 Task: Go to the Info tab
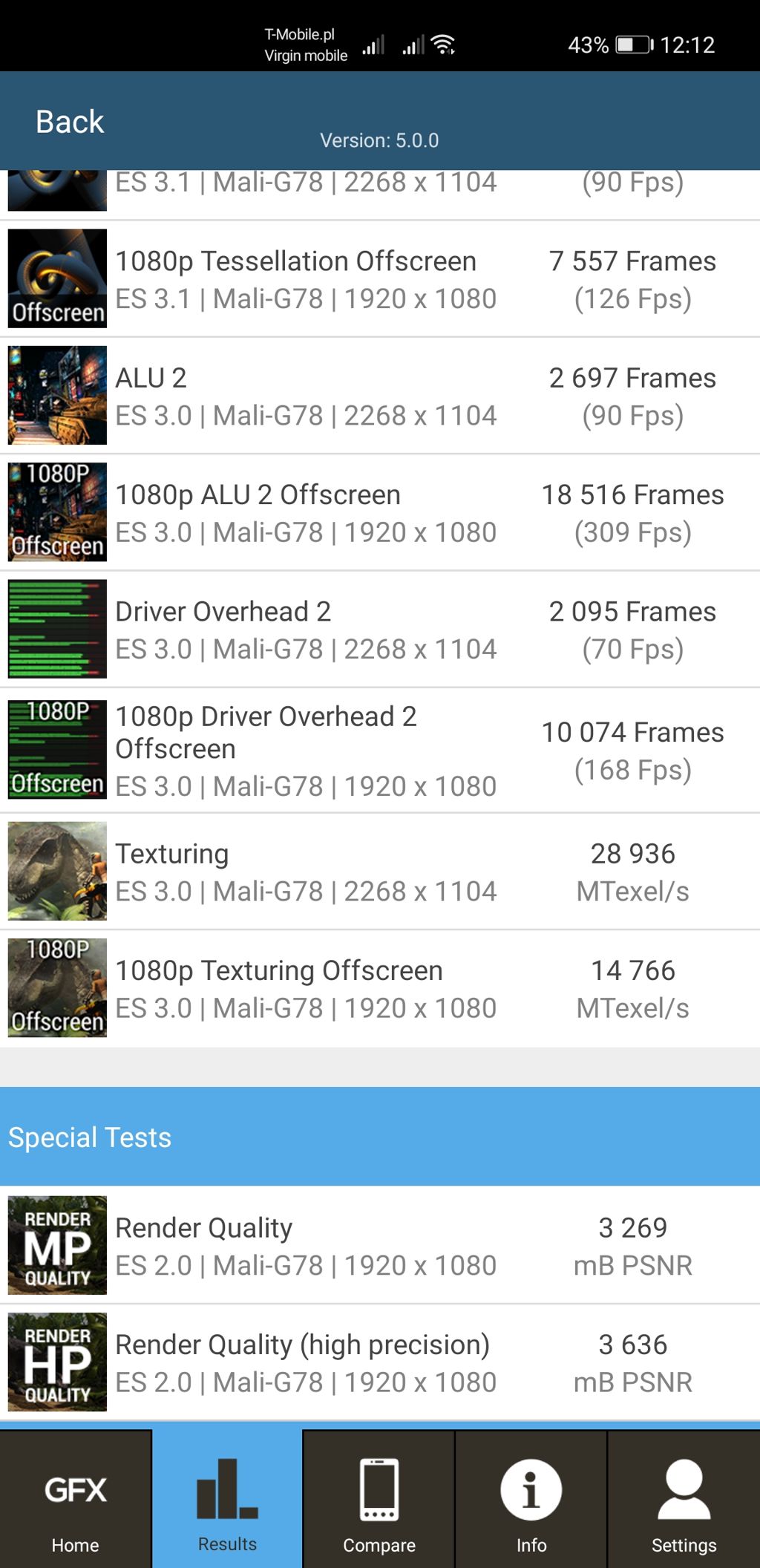coord(531,1501)
